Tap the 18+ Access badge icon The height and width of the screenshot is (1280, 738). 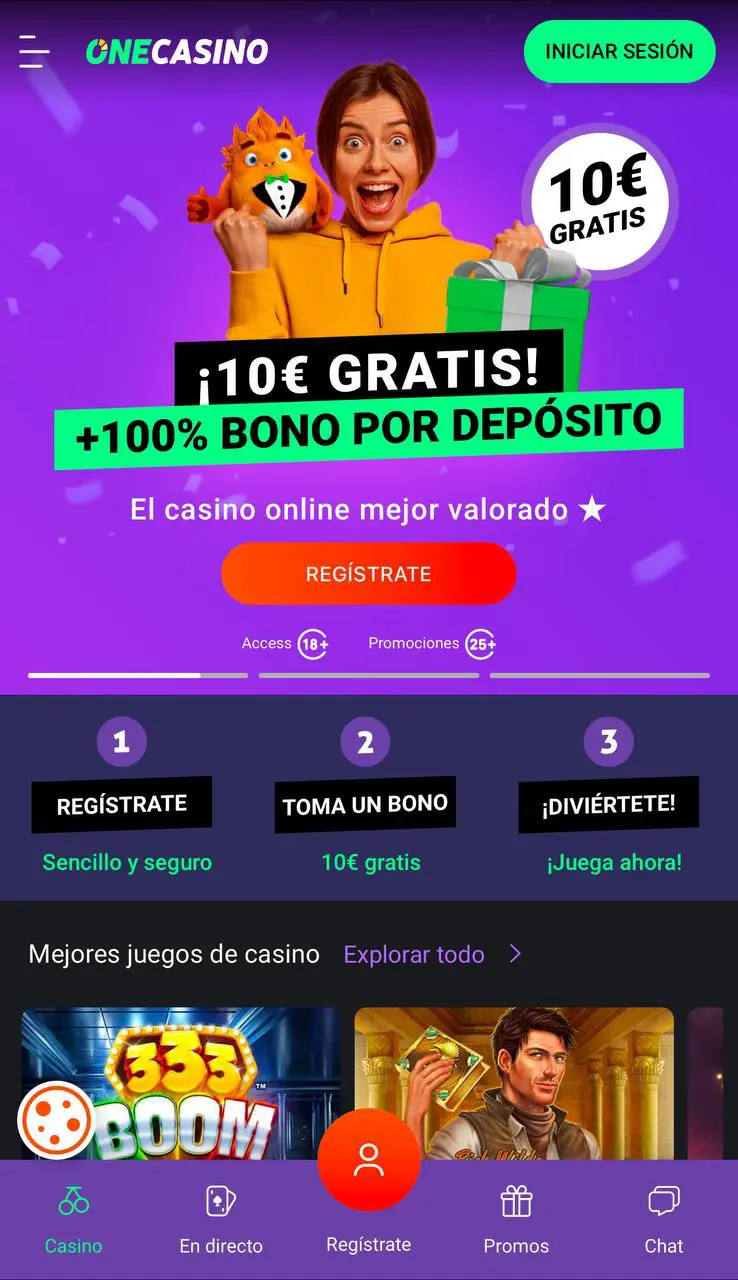tap(314, 645)
